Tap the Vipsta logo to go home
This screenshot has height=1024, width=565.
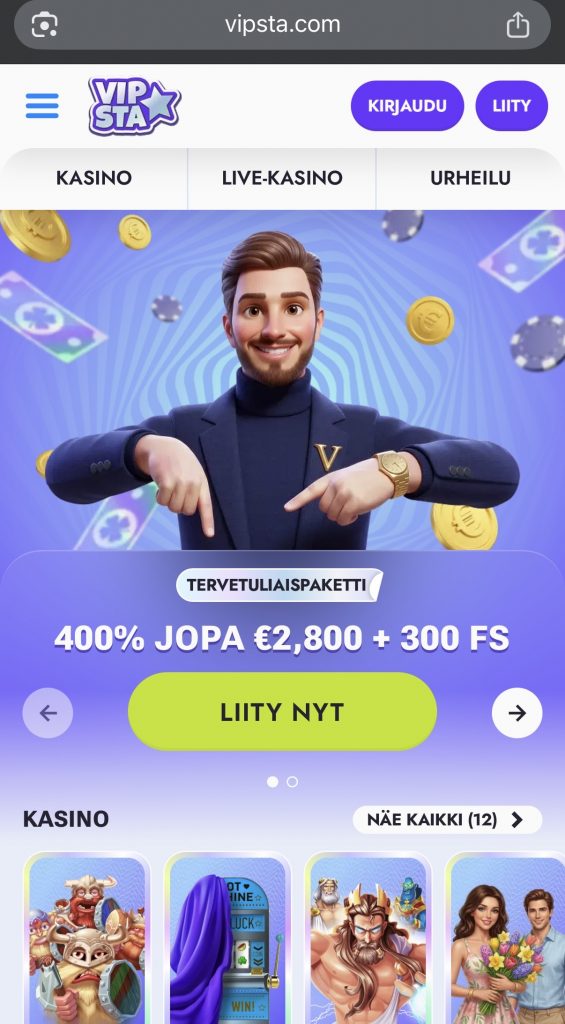click(x=135, y=106)
